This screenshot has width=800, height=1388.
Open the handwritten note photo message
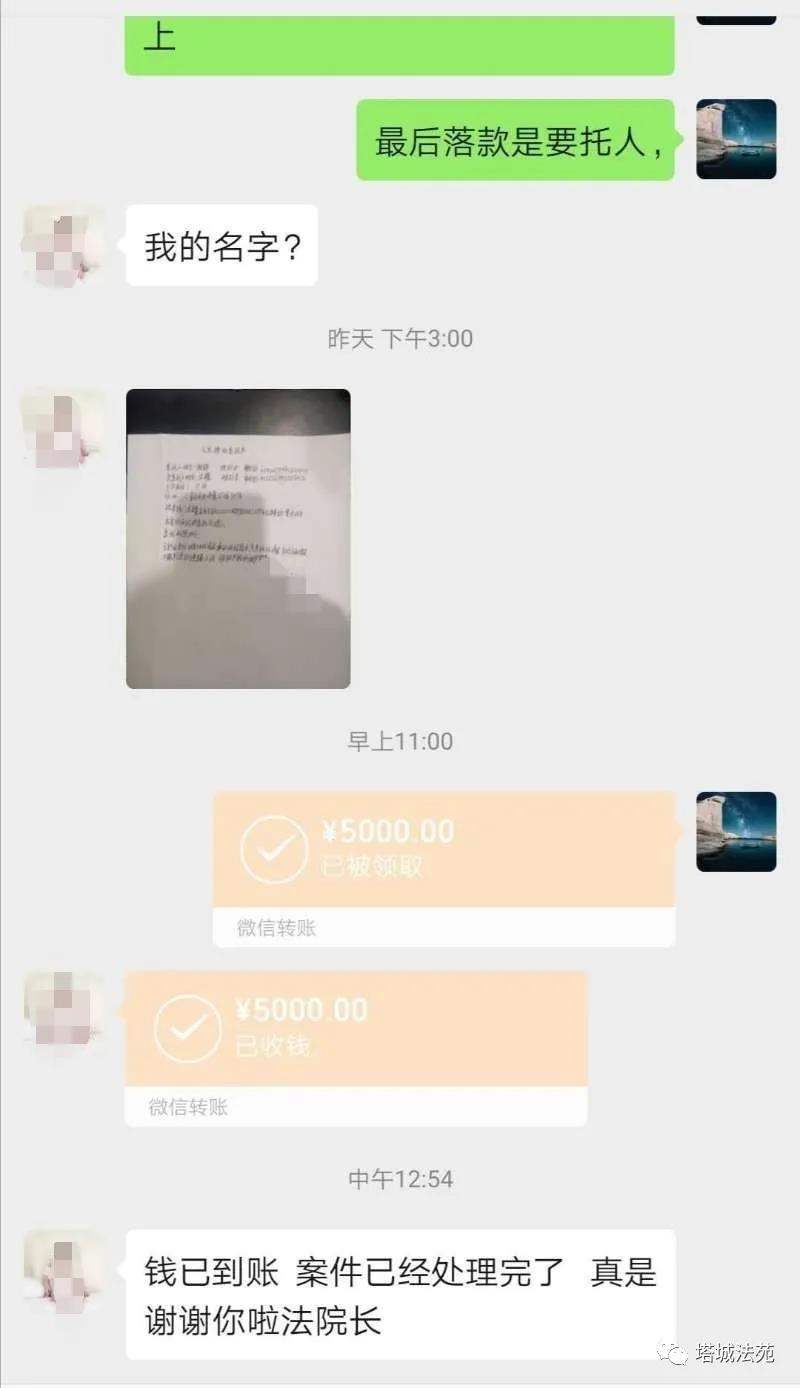point(238,538)
